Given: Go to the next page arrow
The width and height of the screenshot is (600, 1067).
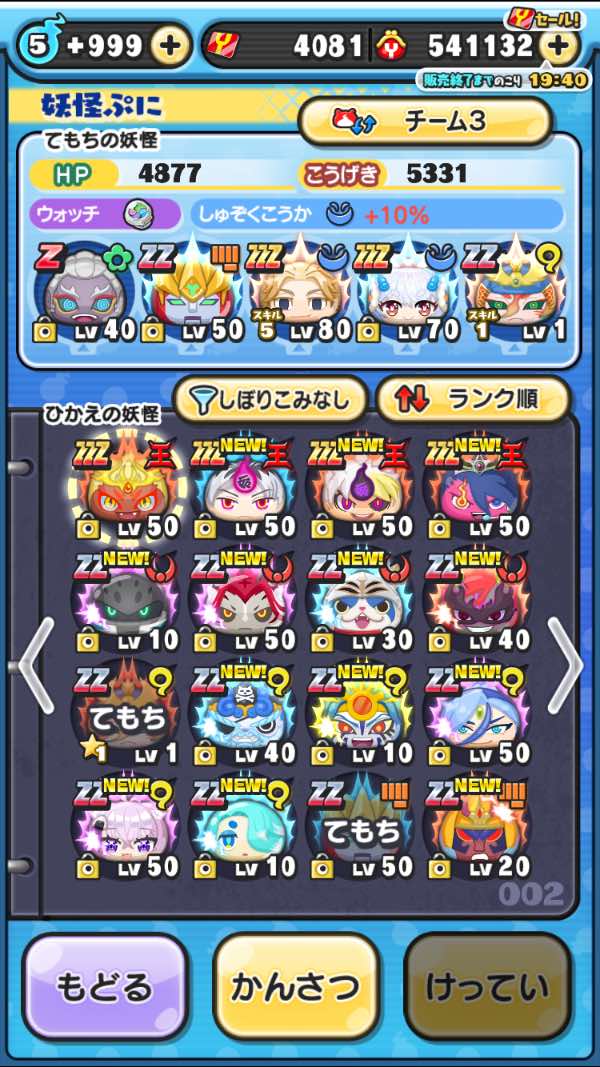Looking at the screenshot, I should coord(566,665).
